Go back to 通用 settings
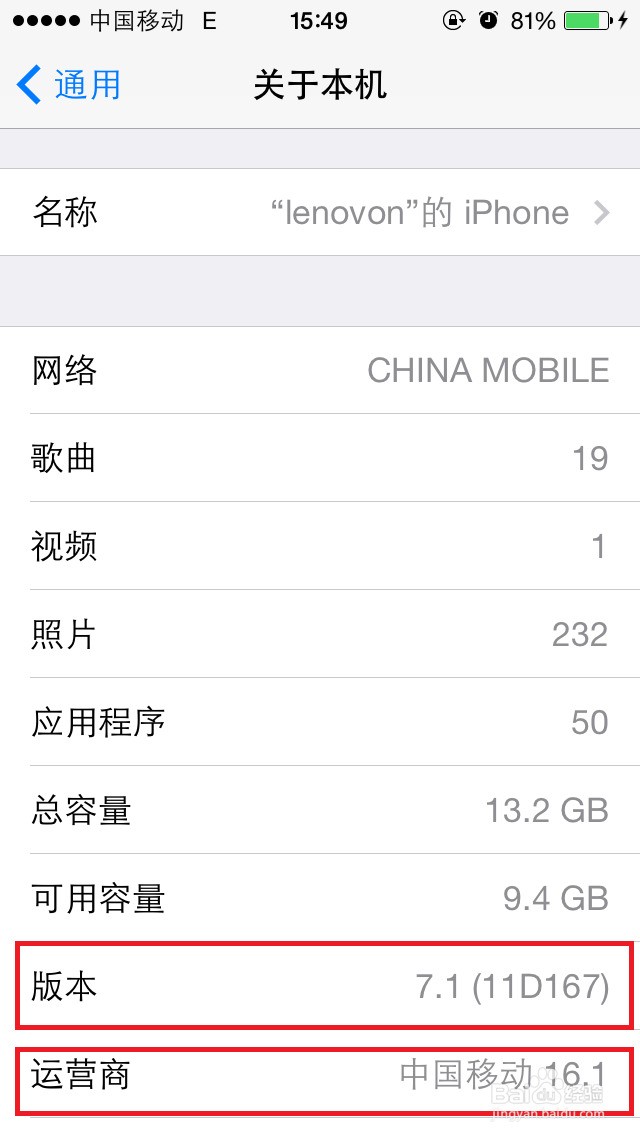The height and width of the screenshot is (1136, 640). [x=68, y=85]
